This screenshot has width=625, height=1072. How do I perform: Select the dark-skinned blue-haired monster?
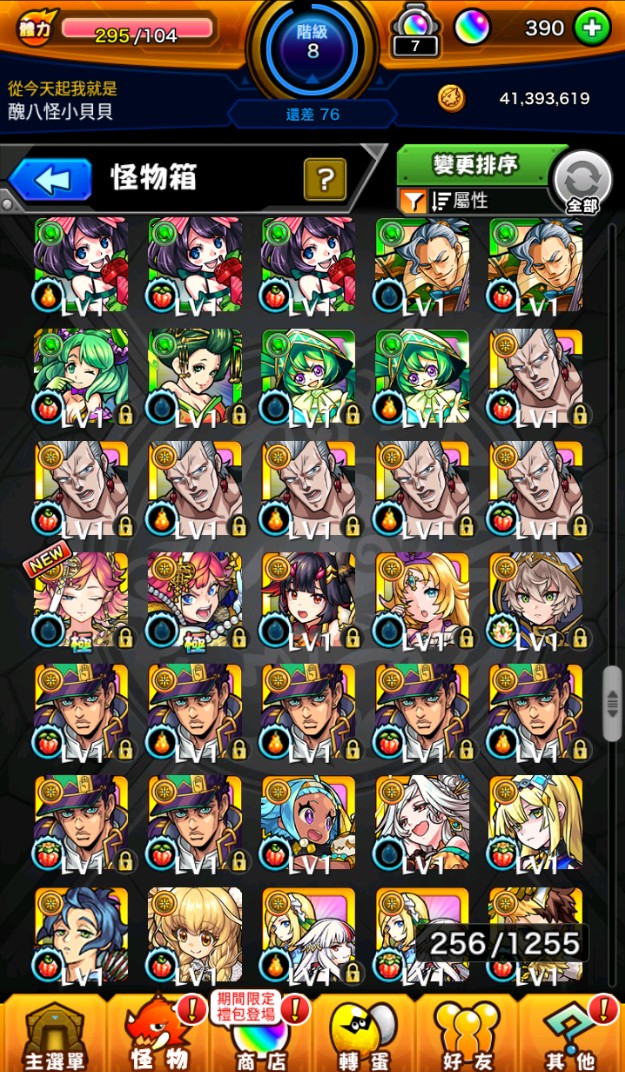coord(308,822)
